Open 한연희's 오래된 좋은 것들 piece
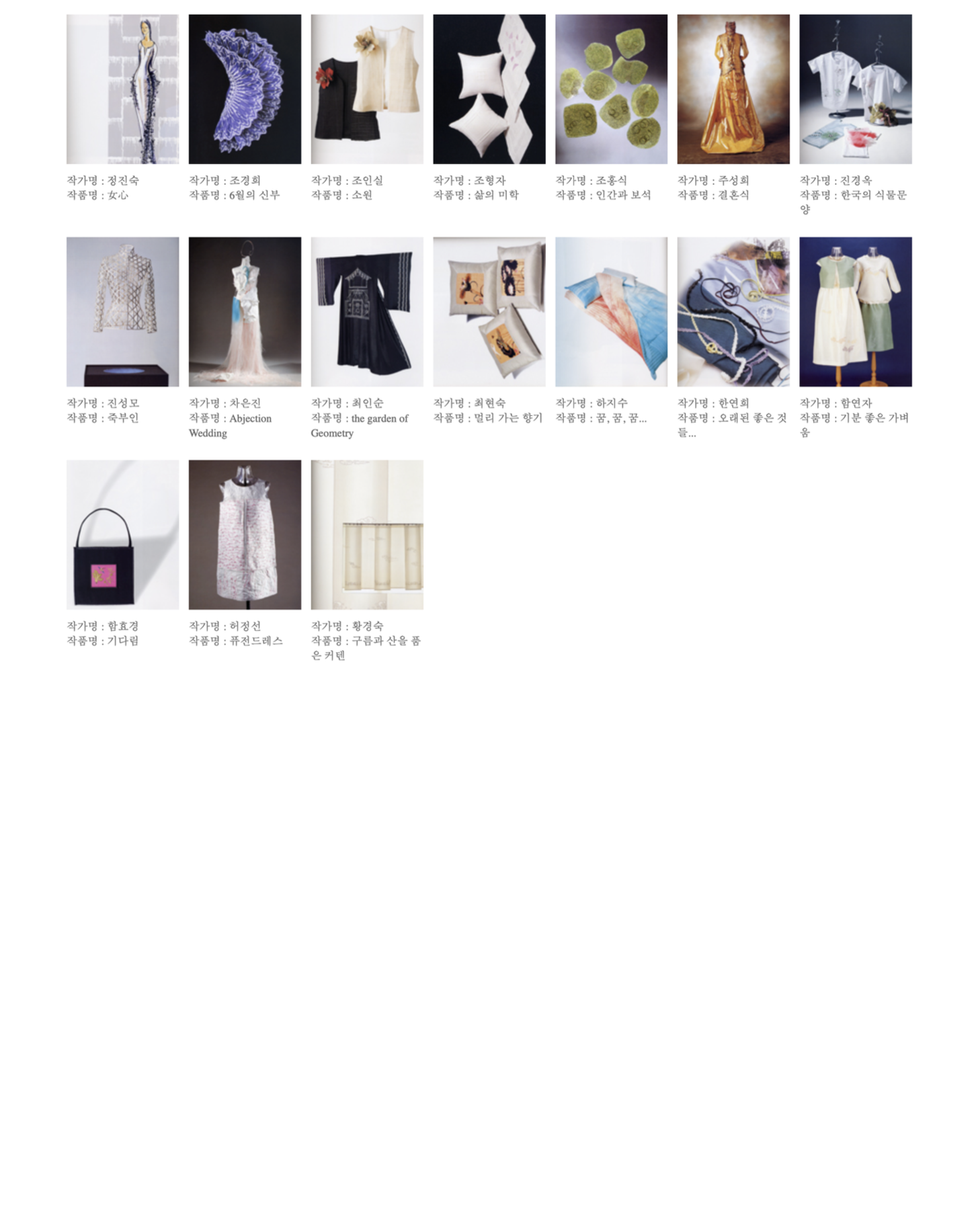Screen dimensions: 980x1230 point(733,311)
